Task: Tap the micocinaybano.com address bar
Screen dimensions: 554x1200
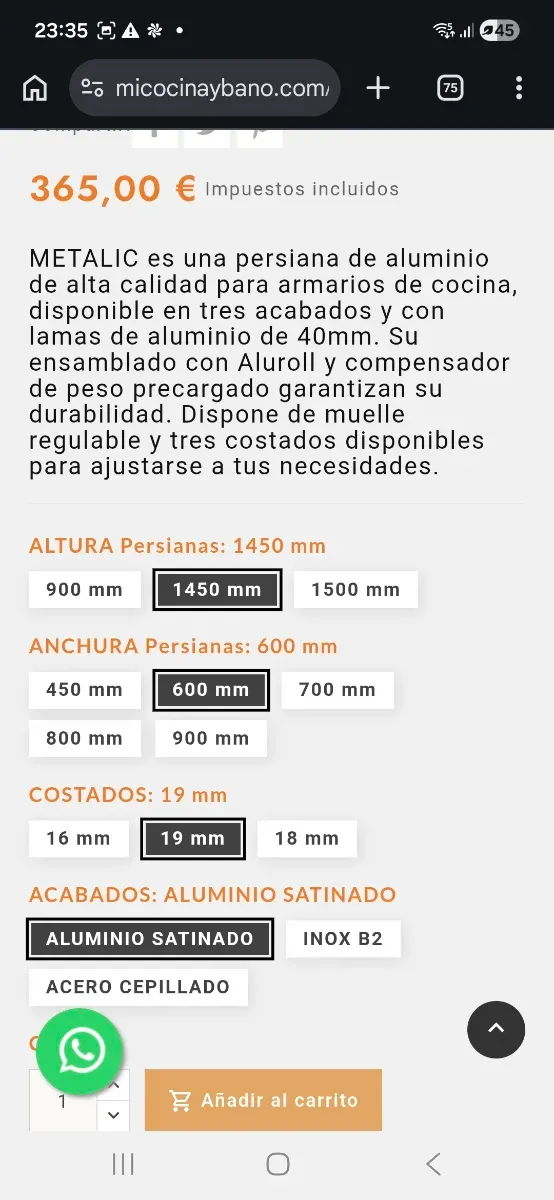Action: pos(205,89)
